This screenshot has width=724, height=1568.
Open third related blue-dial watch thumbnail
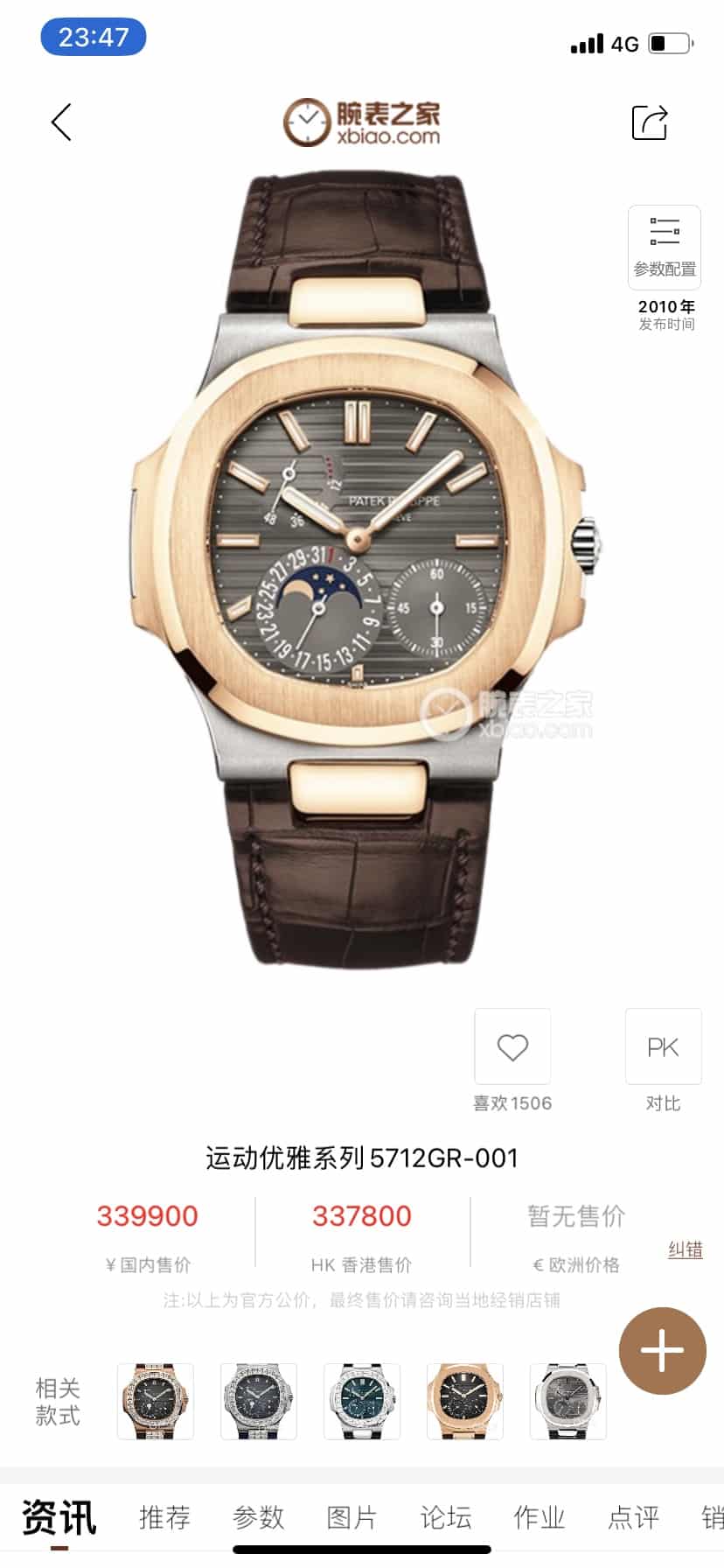361,1401
